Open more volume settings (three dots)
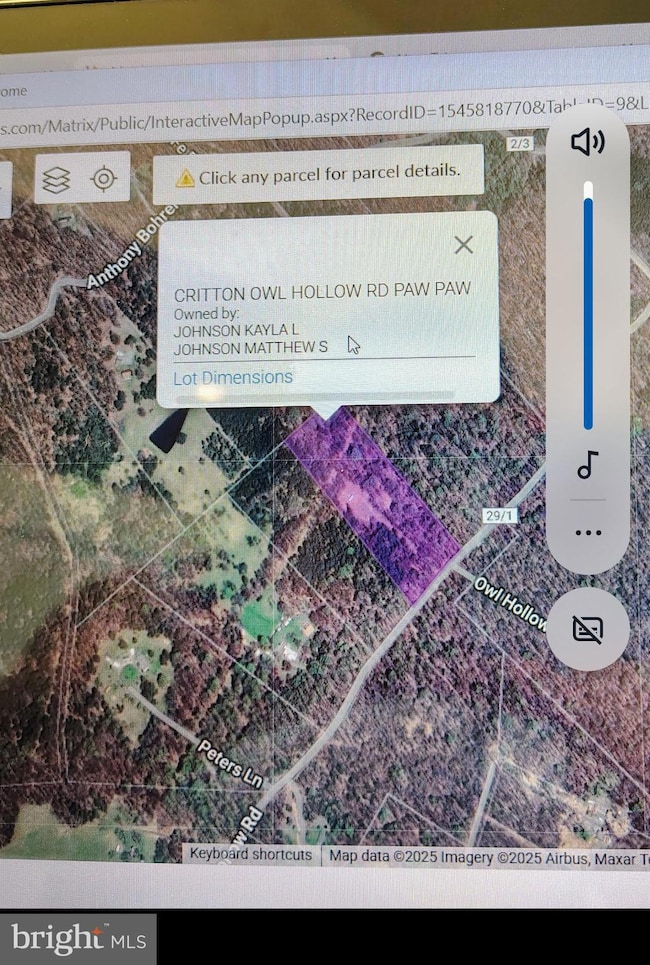The width and height of the screenshot is (650, 965). pos(588,533)
